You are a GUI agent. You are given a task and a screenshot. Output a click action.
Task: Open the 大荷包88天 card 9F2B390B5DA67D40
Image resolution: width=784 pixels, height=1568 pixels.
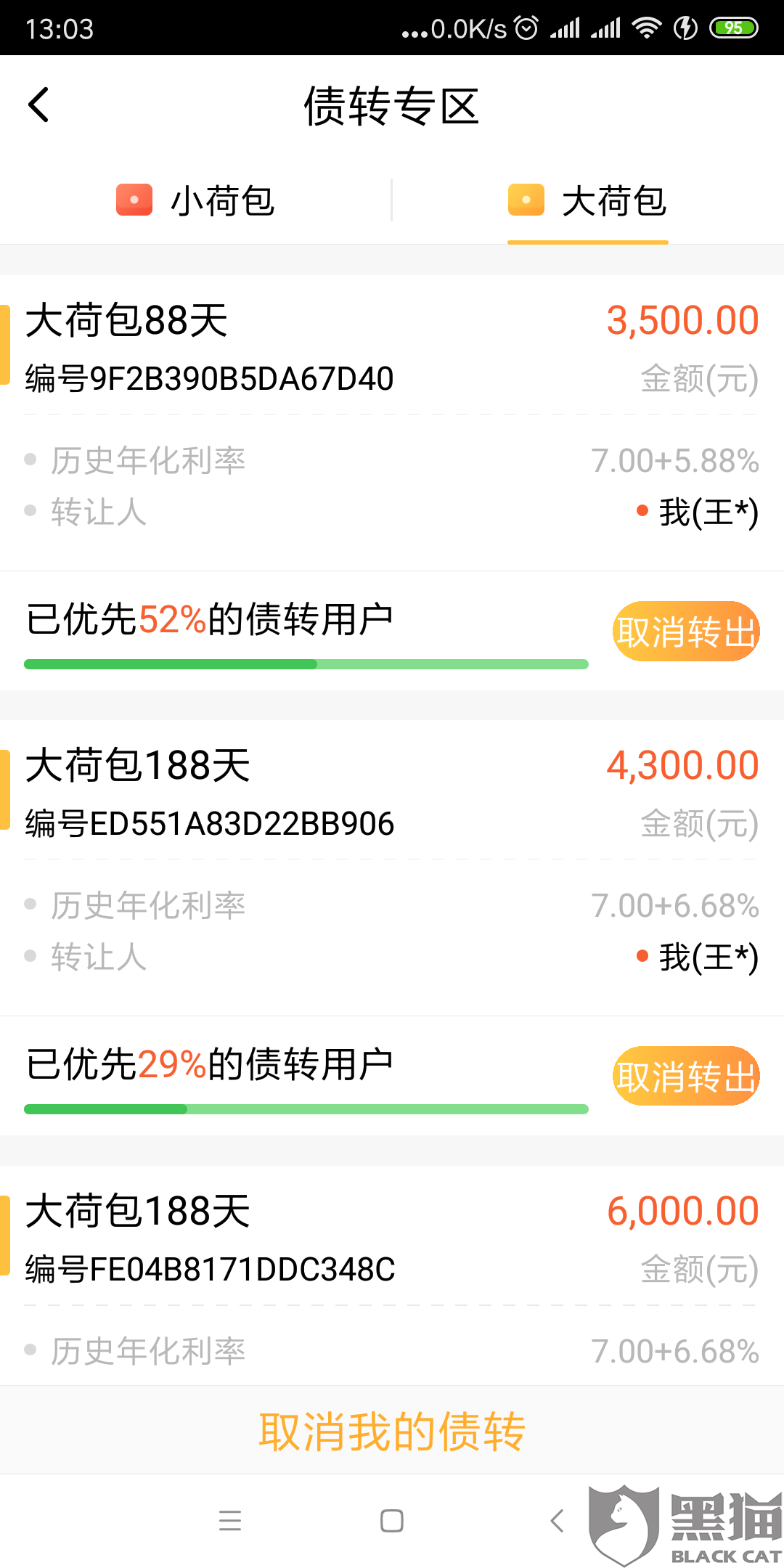pos(392,422)
